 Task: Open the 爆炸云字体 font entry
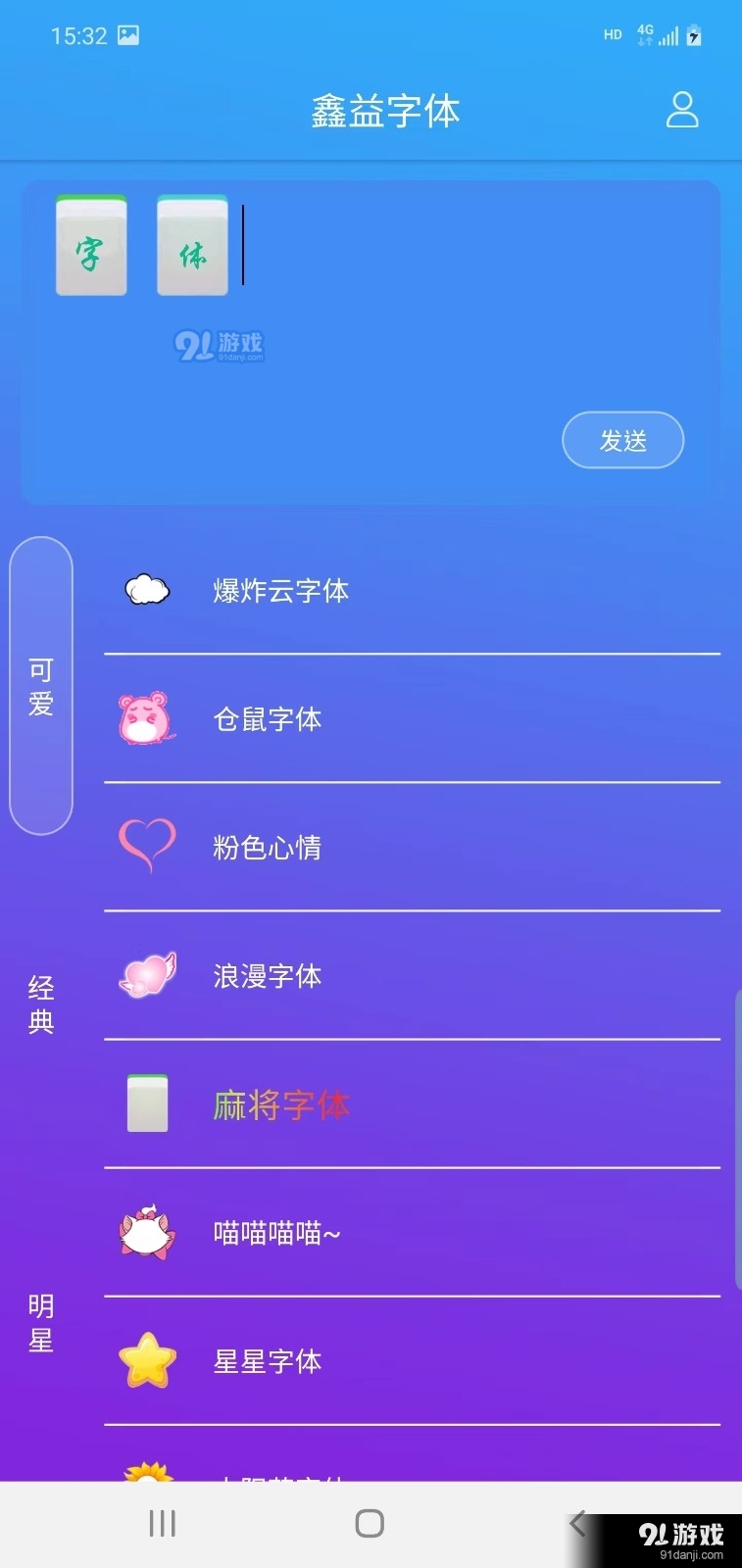[280, 591]
